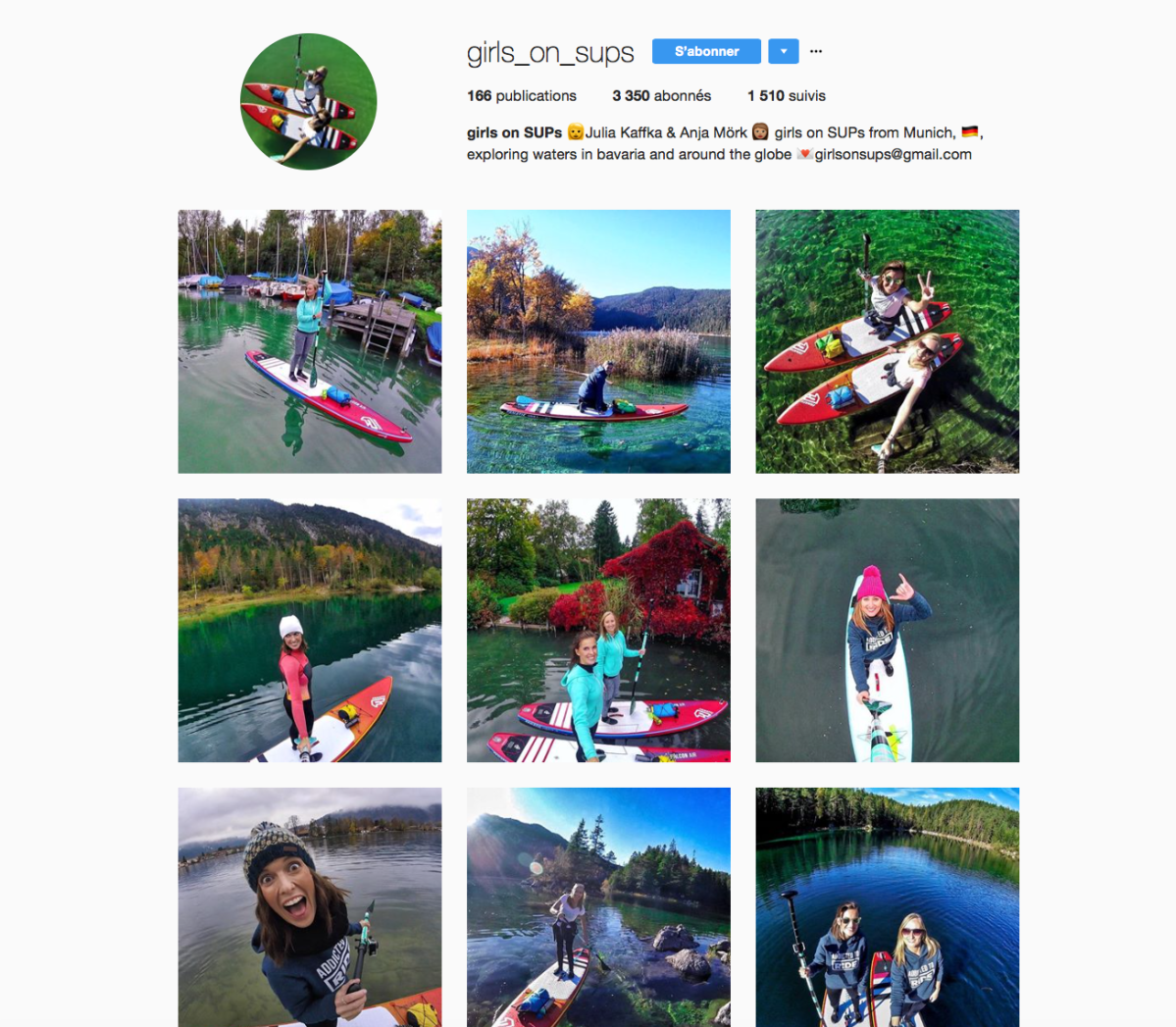1176x1027 pixels.
Task: Open the photo with autumn trees and reeds
Action: 598,341
